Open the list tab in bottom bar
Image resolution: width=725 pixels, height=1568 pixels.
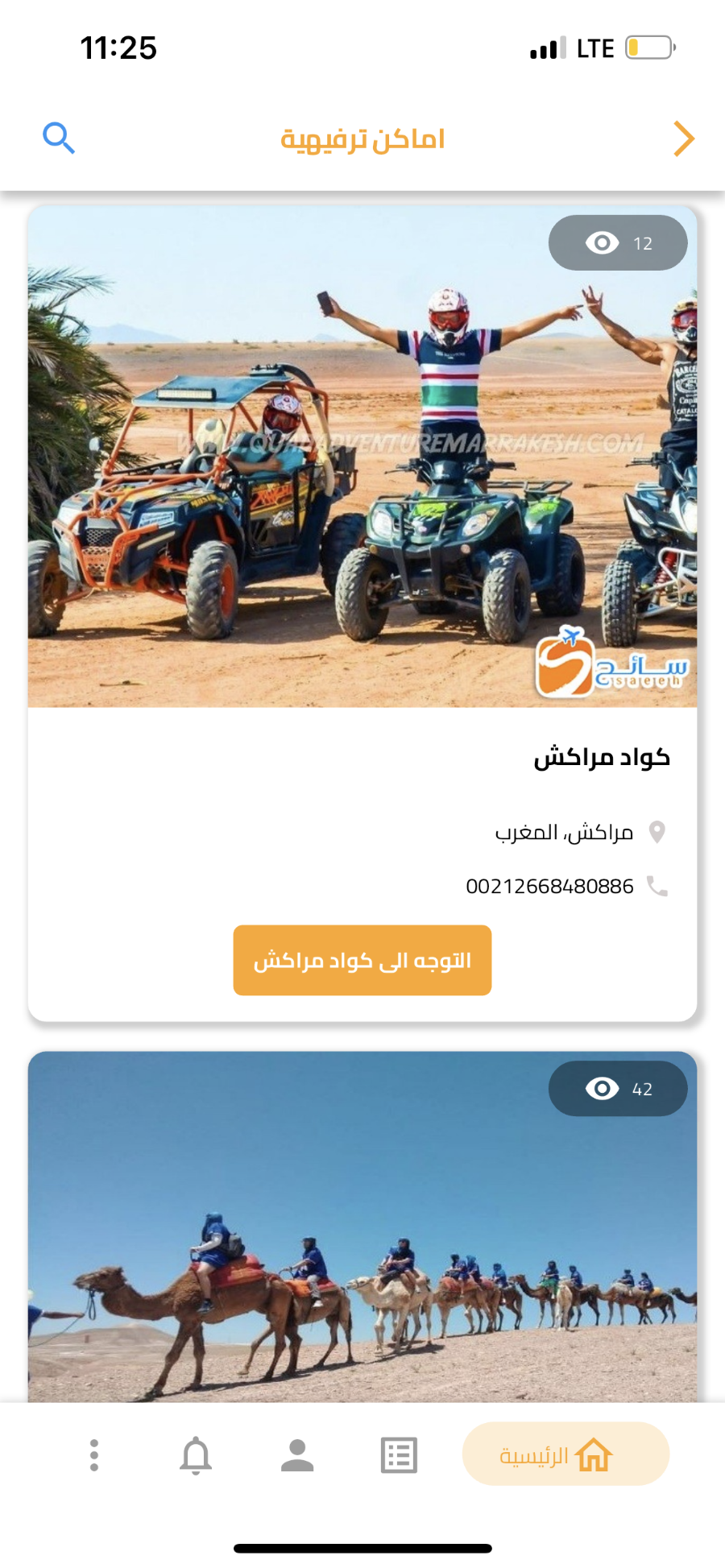click(399, 1455)
